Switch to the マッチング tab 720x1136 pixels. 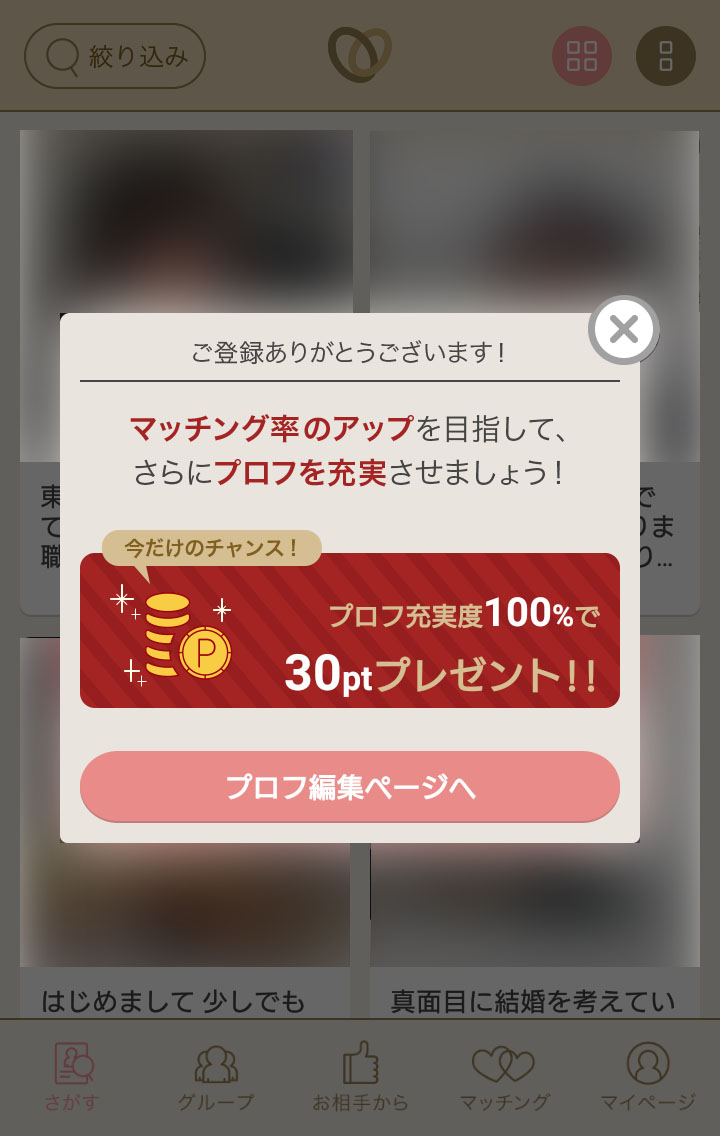504,1077
